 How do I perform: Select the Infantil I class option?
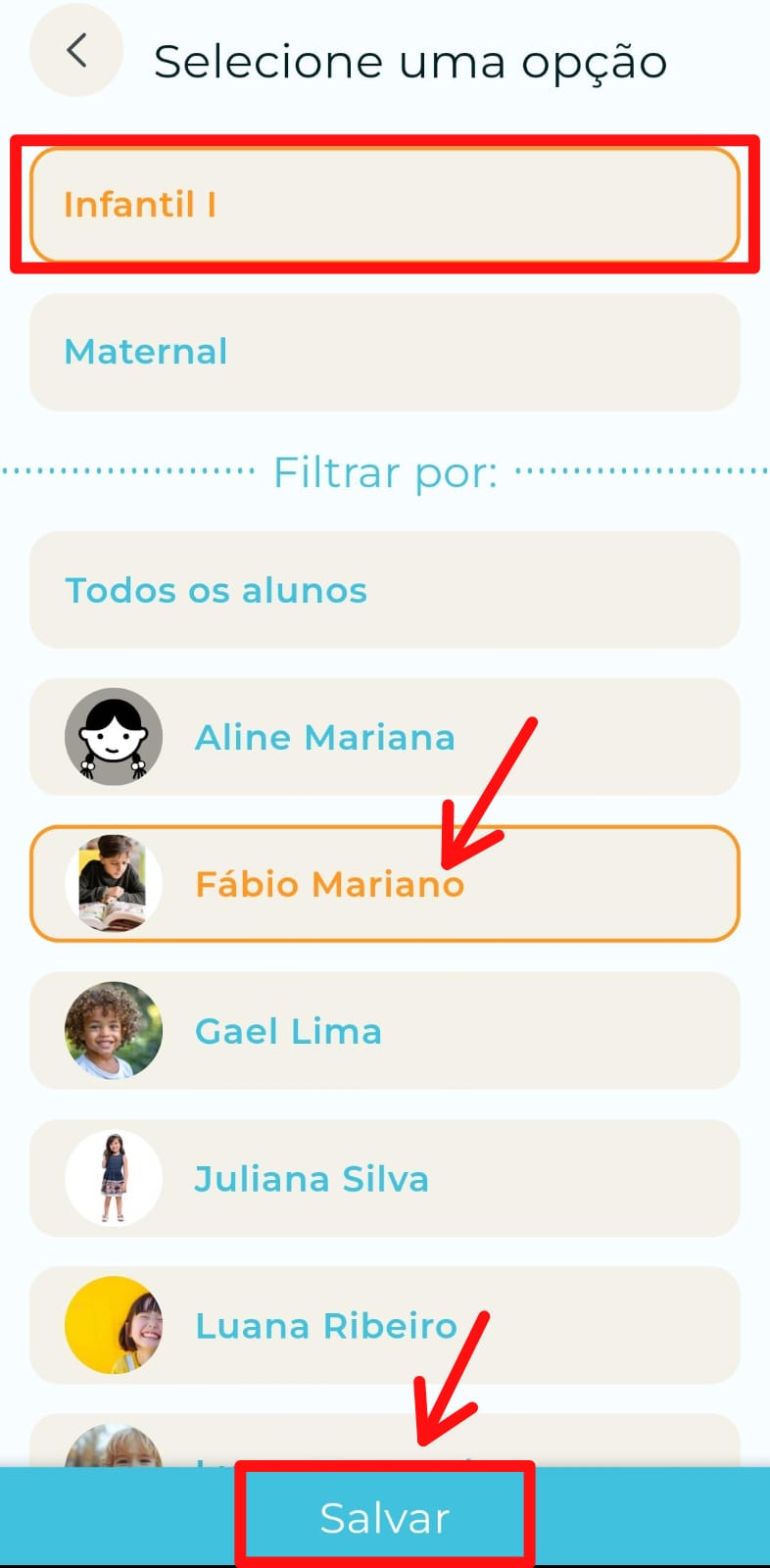tap(384, 205)
